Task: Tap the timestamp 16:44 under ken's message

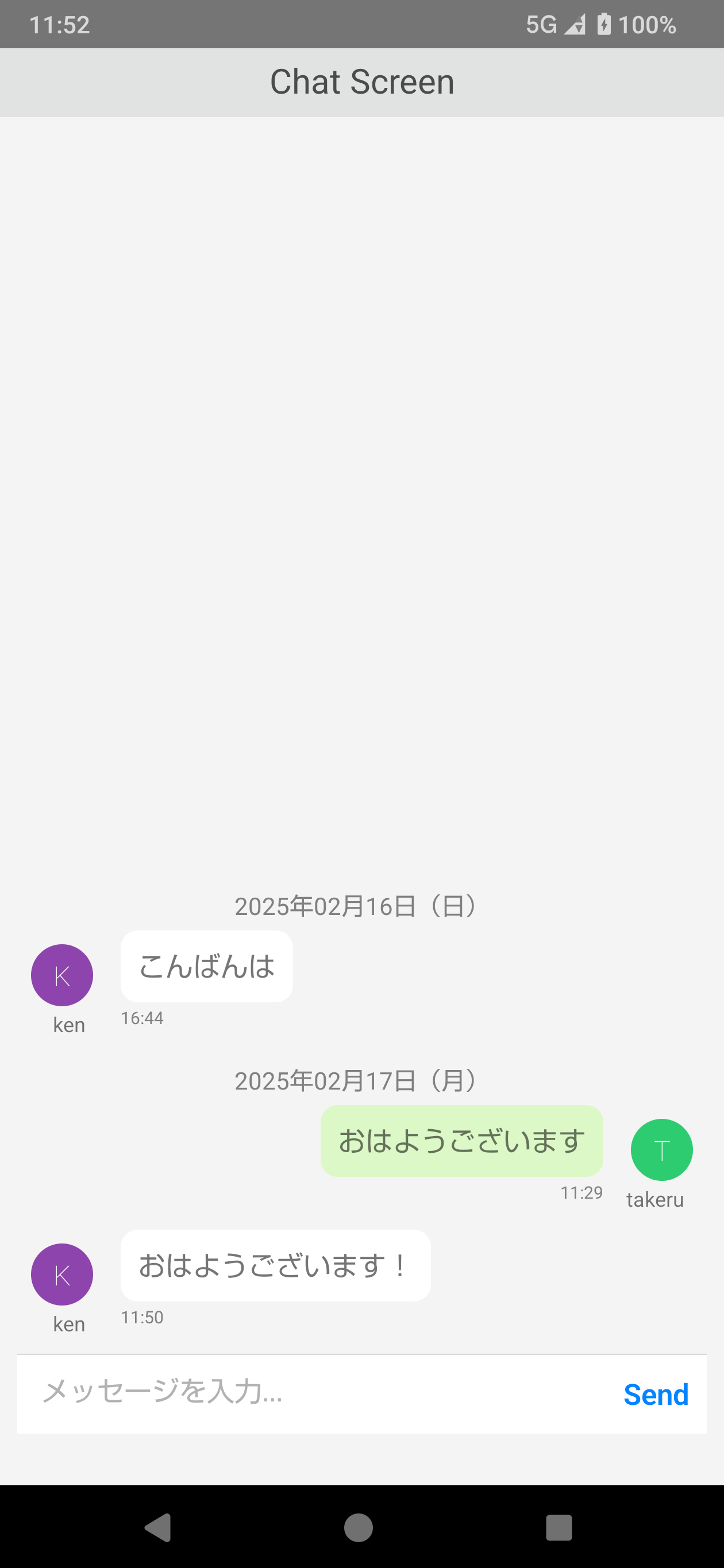Action: coord(143,1017)
